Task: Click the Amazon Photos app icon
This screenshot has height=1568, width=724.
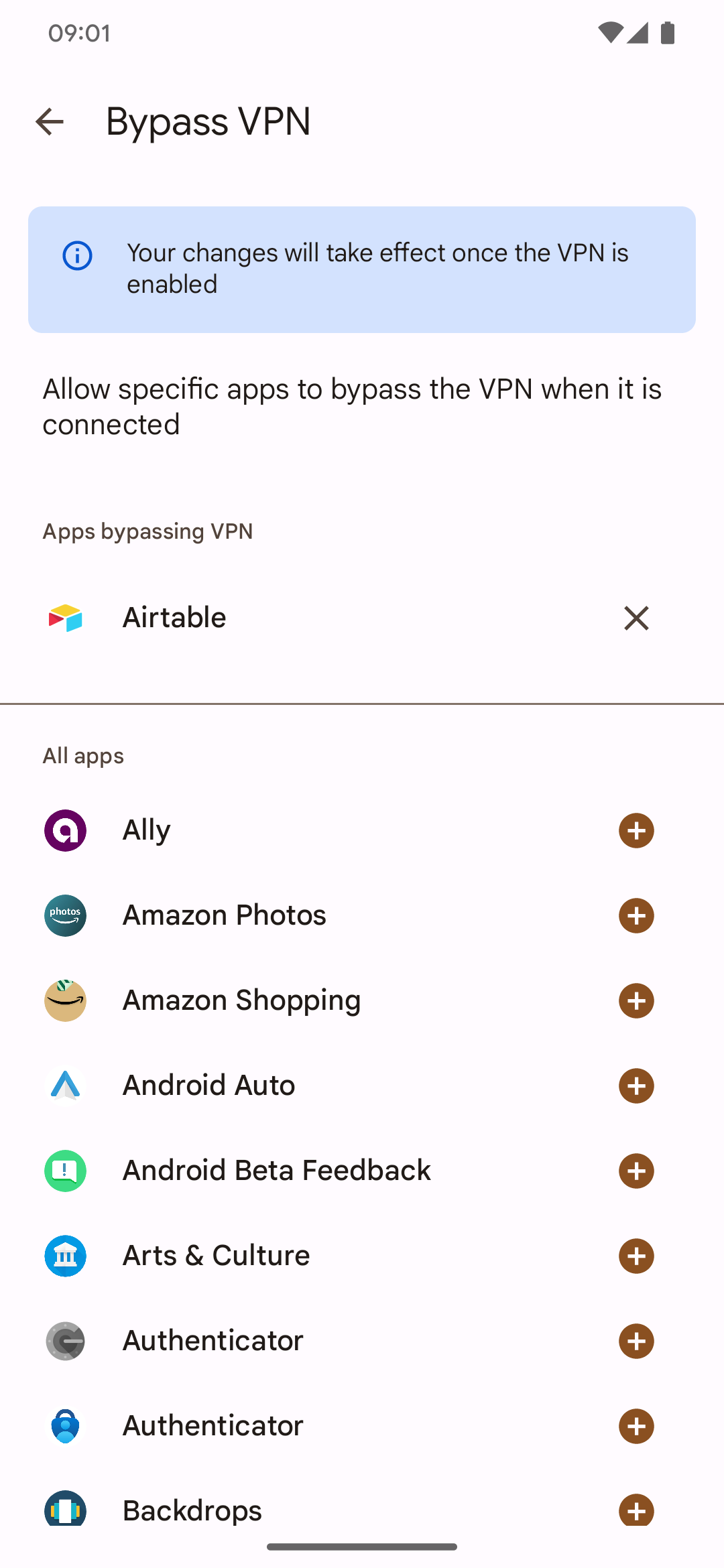Action: tap(64, 915)
